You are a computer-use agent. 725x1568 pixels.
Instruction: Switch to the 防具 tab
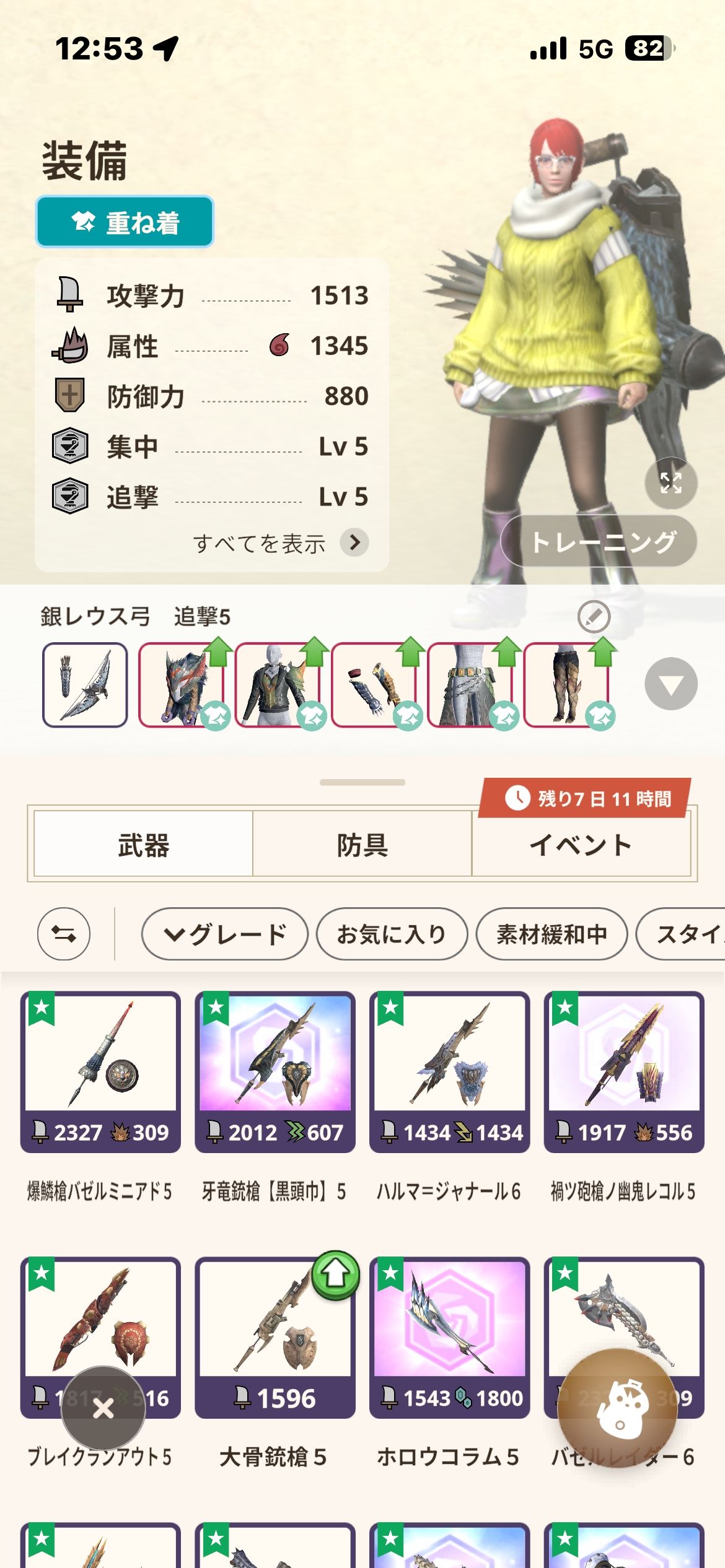tap(362, 845)
